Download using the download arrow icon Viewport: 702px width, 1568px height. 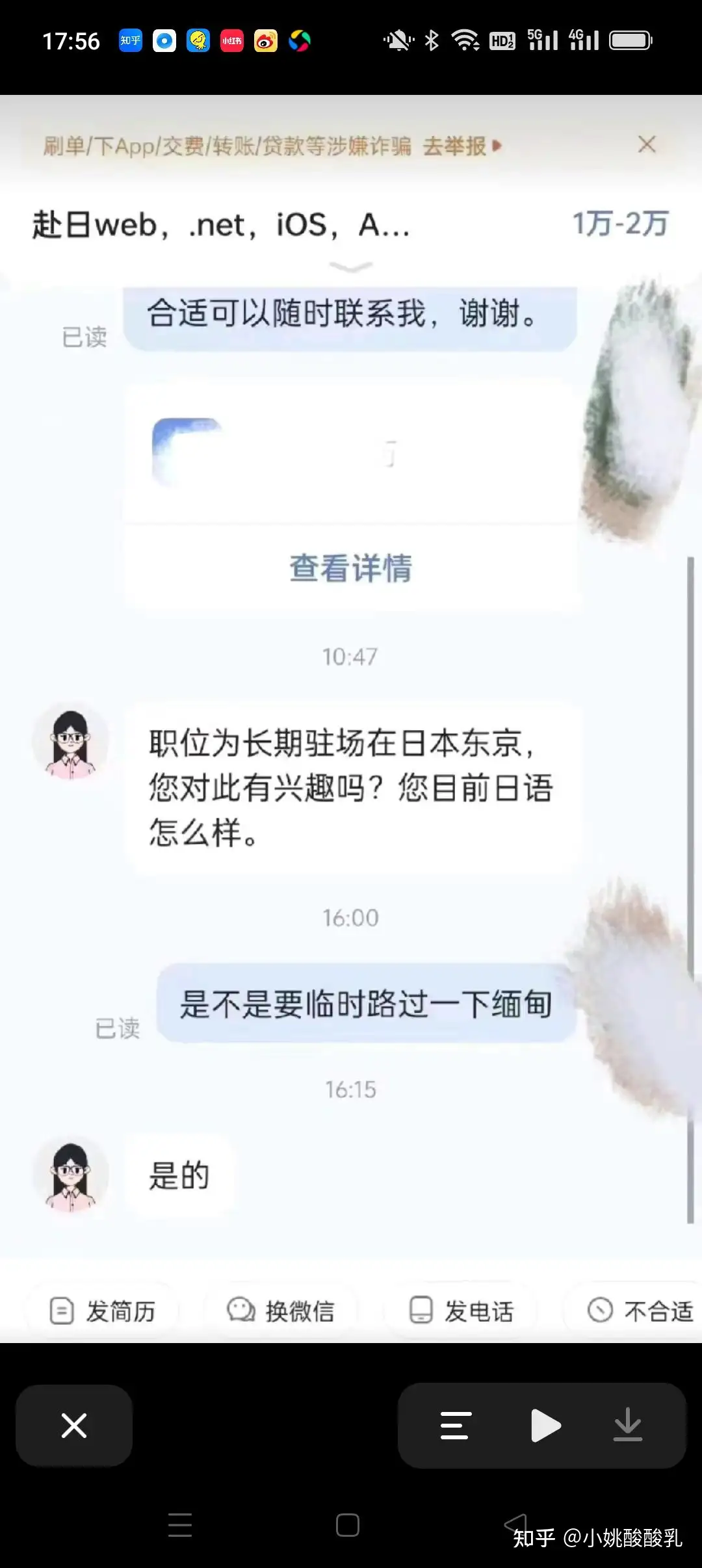(x=628, y=1426)
